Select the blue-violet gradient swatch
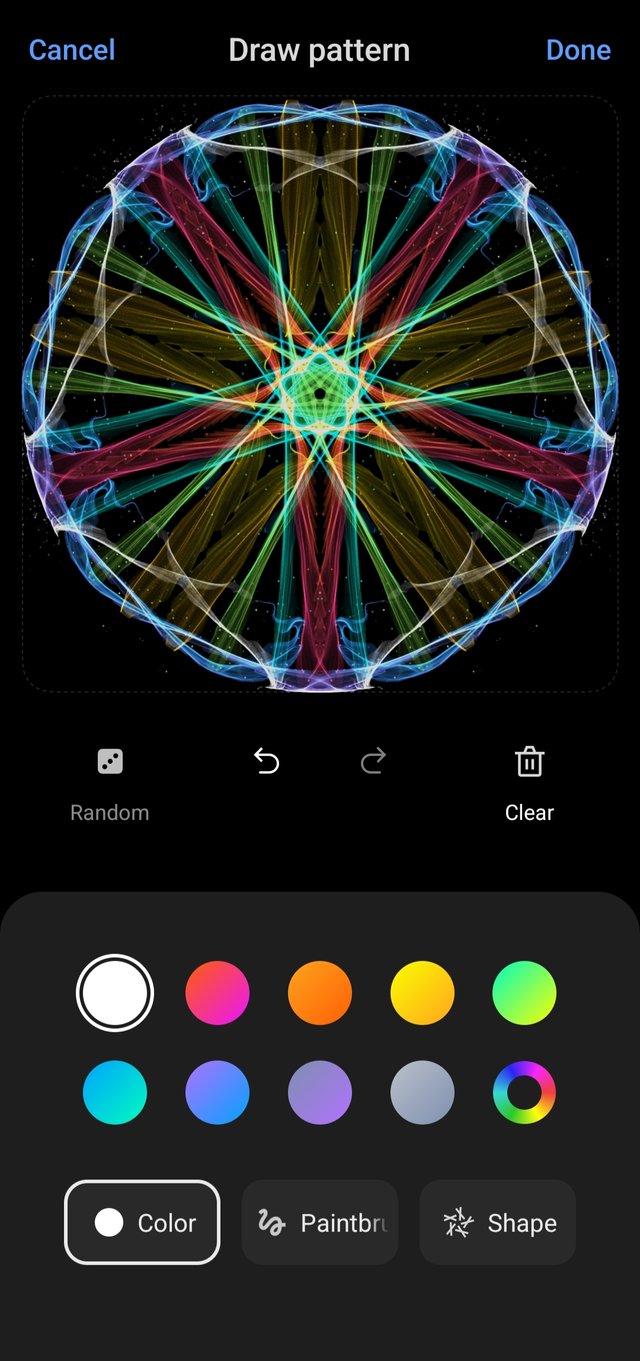This screenshot has height=1361, width=640. (217, 1093)
